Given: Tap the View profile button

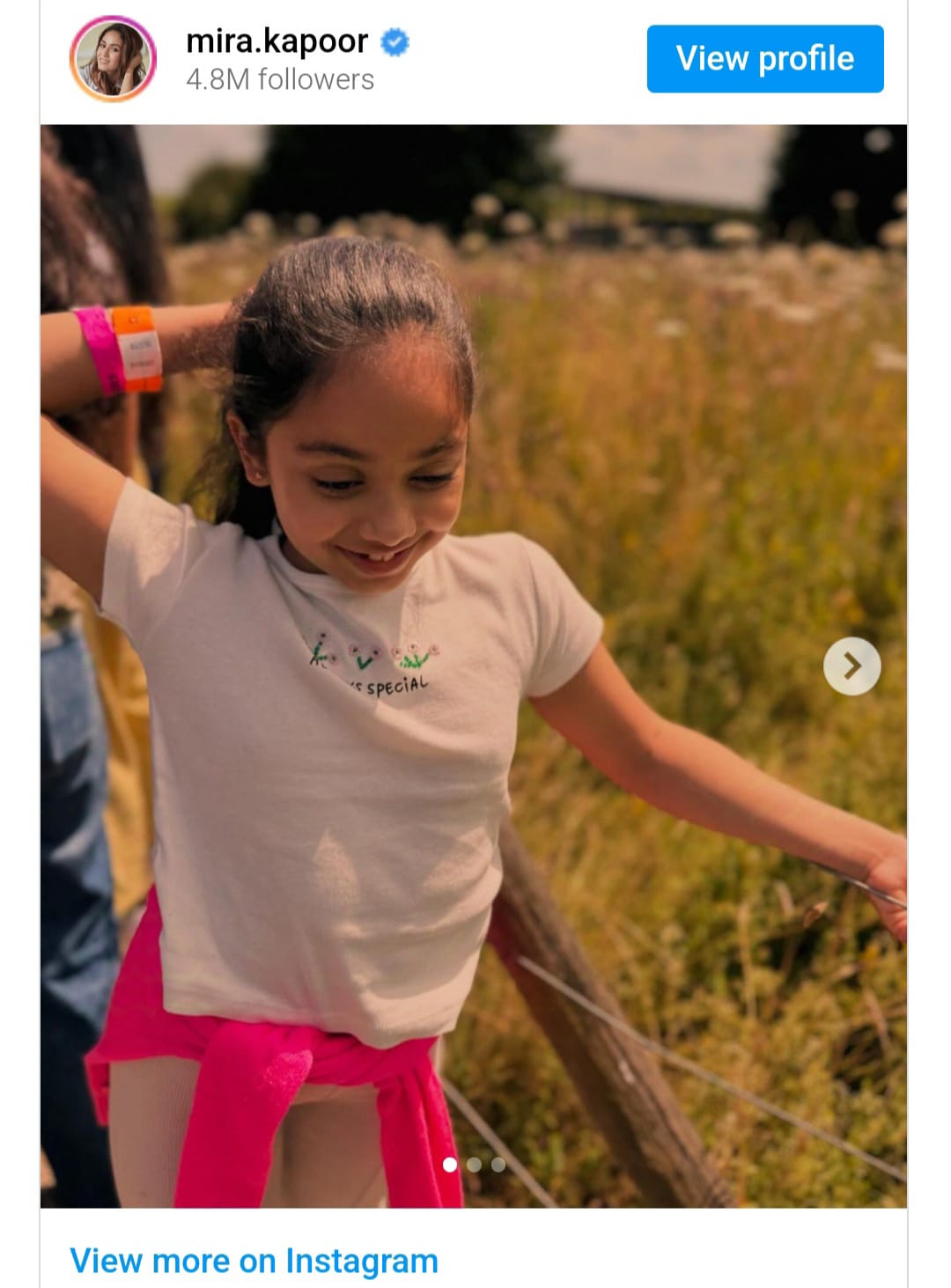Looking at the screenshot, I should 764,59.
